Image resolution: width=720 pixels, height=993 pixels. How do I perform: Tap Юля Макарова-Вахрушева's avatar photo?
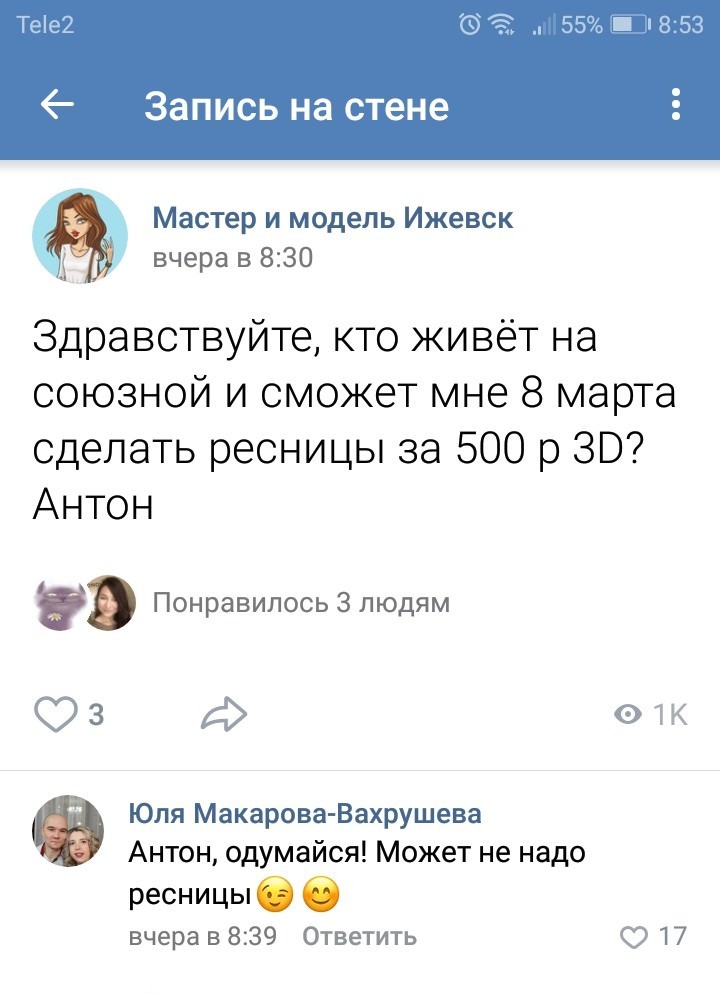68,831
